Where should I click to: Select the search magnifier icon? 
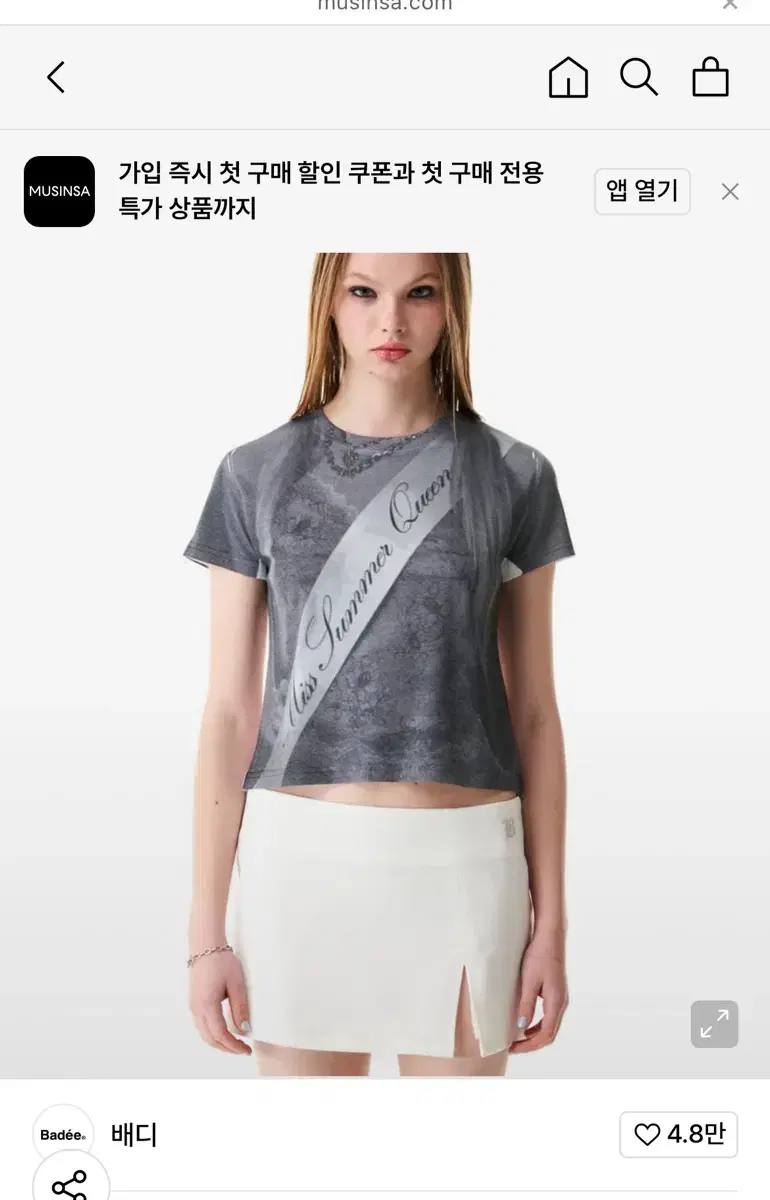point(639,77)
